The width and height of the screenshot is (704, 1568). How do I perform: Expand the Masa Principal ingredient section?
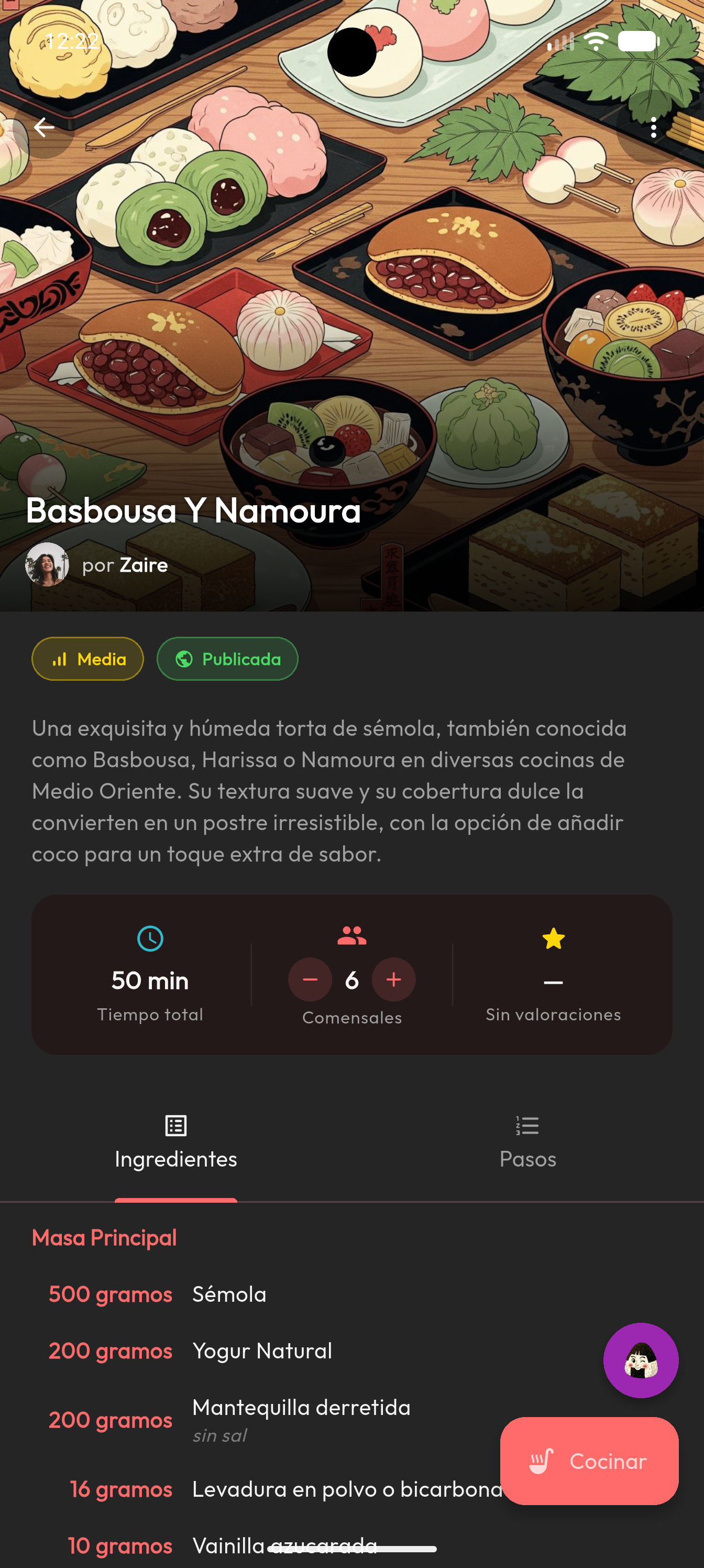(104, 1237)
